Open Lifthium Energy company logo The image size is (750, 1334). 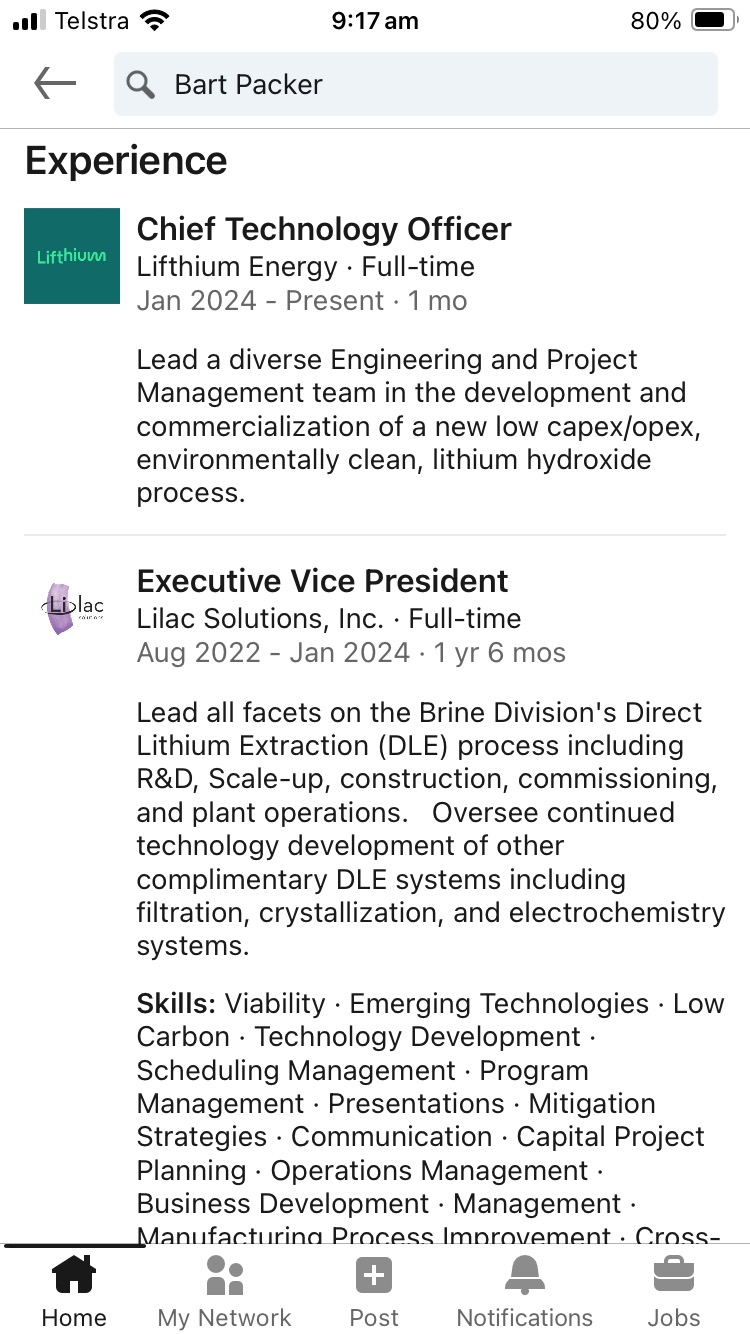click(72, 256)
